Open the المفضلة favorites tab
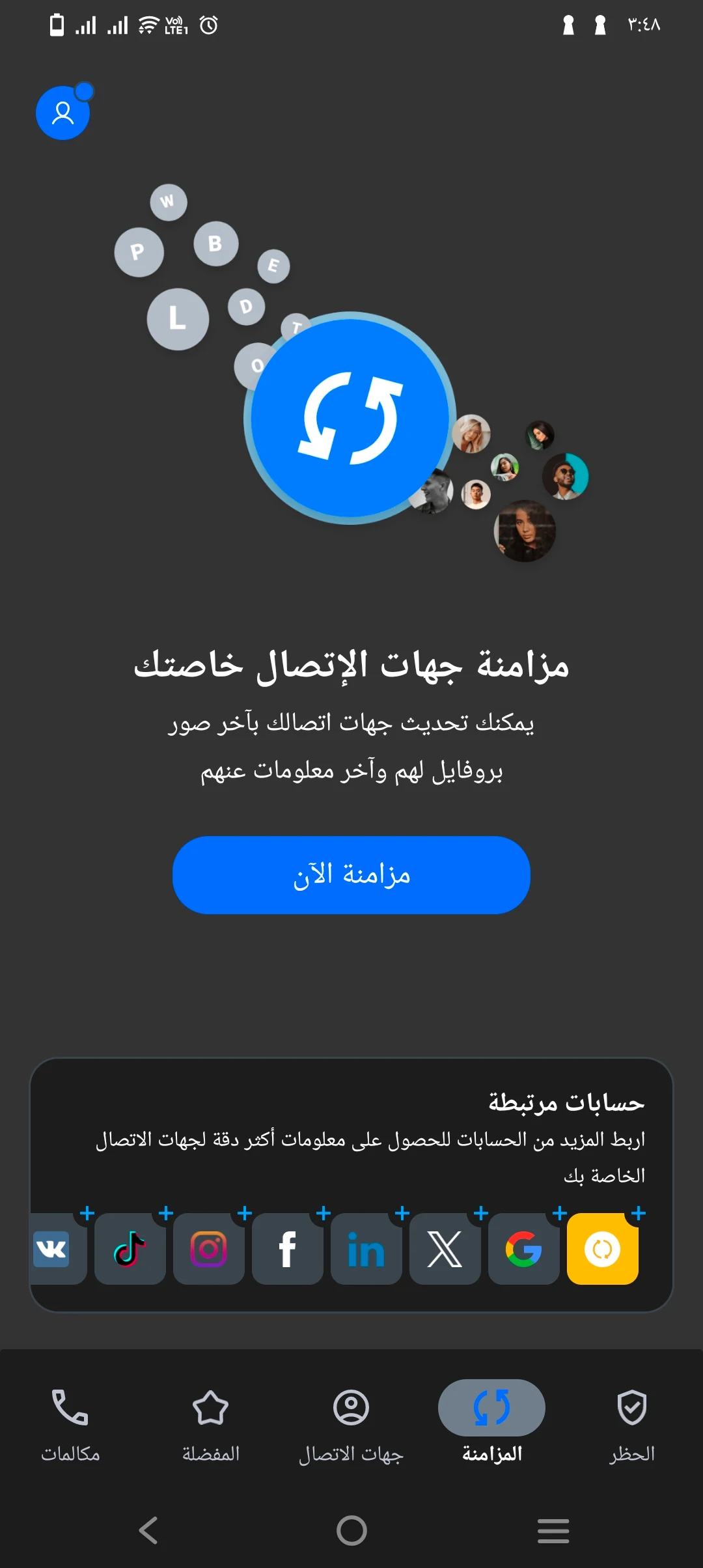This screenshot has height=1568, width=703. pos(211,1424)
